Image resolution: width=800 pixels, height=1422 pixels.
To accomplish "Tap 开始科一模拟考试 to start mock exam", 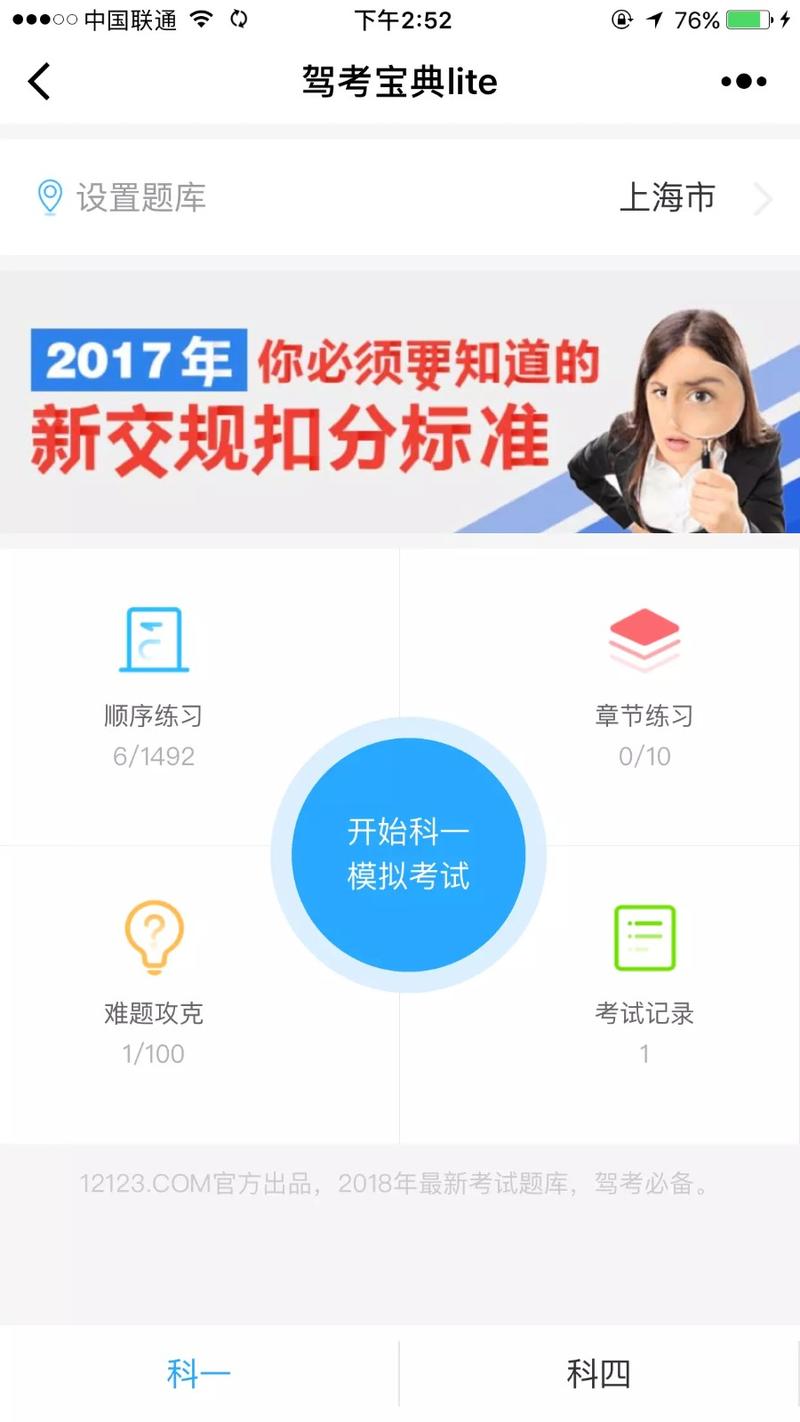I will 408,854.
